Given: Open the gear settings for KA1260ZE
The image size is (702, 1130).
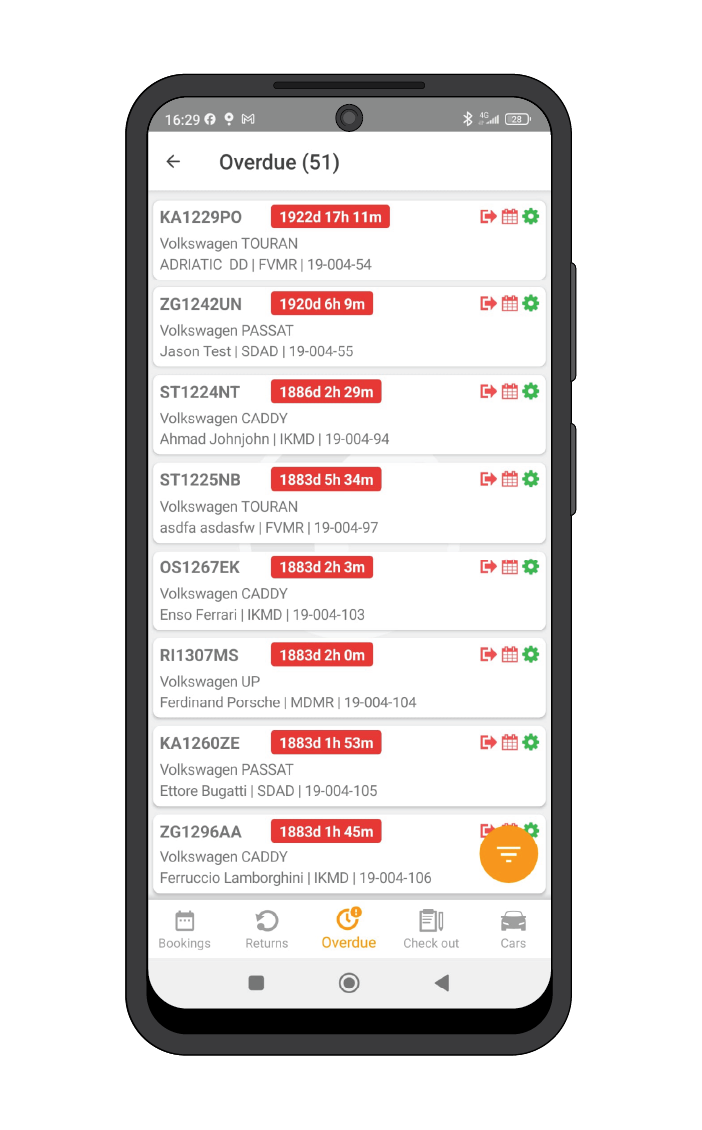Looking at the screenshot, I should [531, 742].
